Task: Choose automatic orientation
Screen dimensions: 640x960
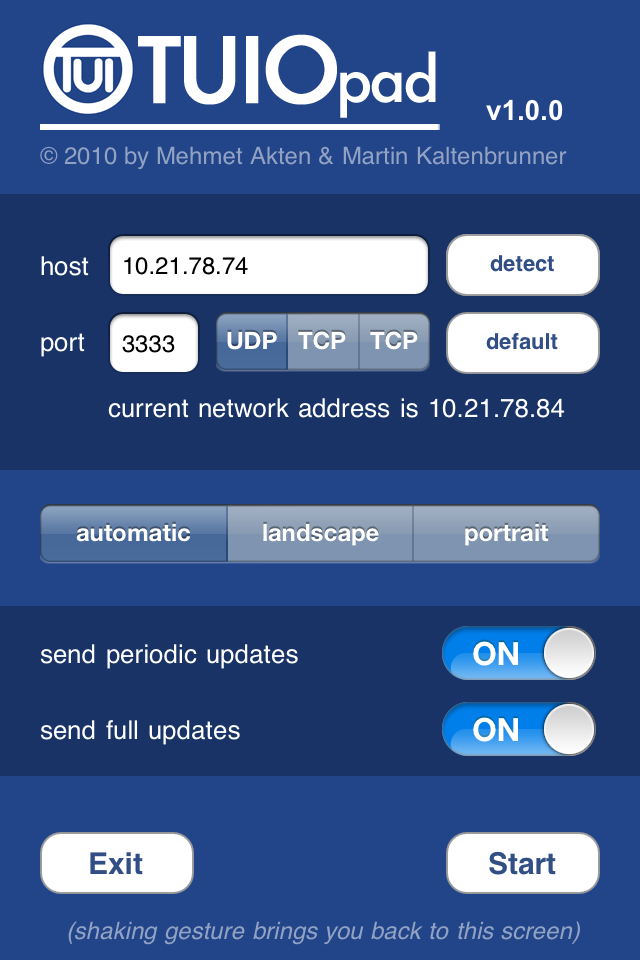Action: 133,534
